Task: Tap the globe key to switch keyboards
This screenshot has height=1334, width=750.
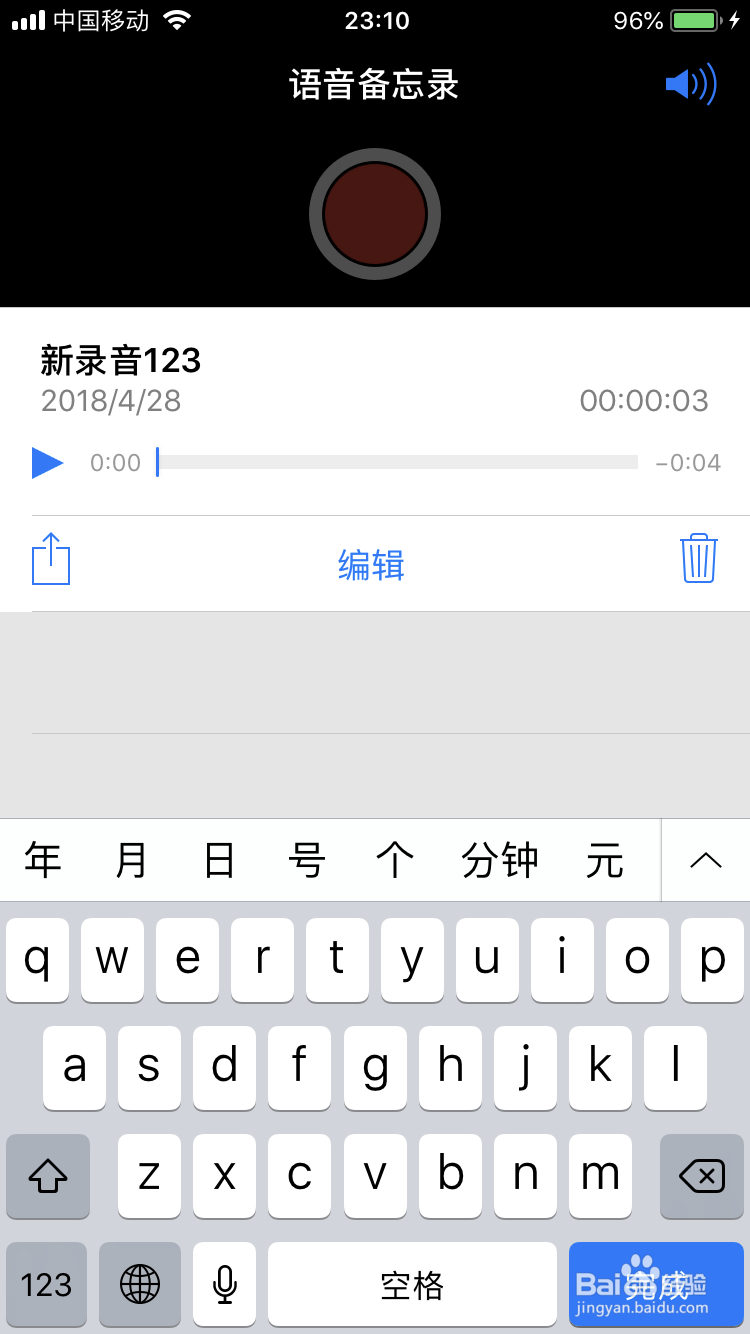Action: [140, 1285]
